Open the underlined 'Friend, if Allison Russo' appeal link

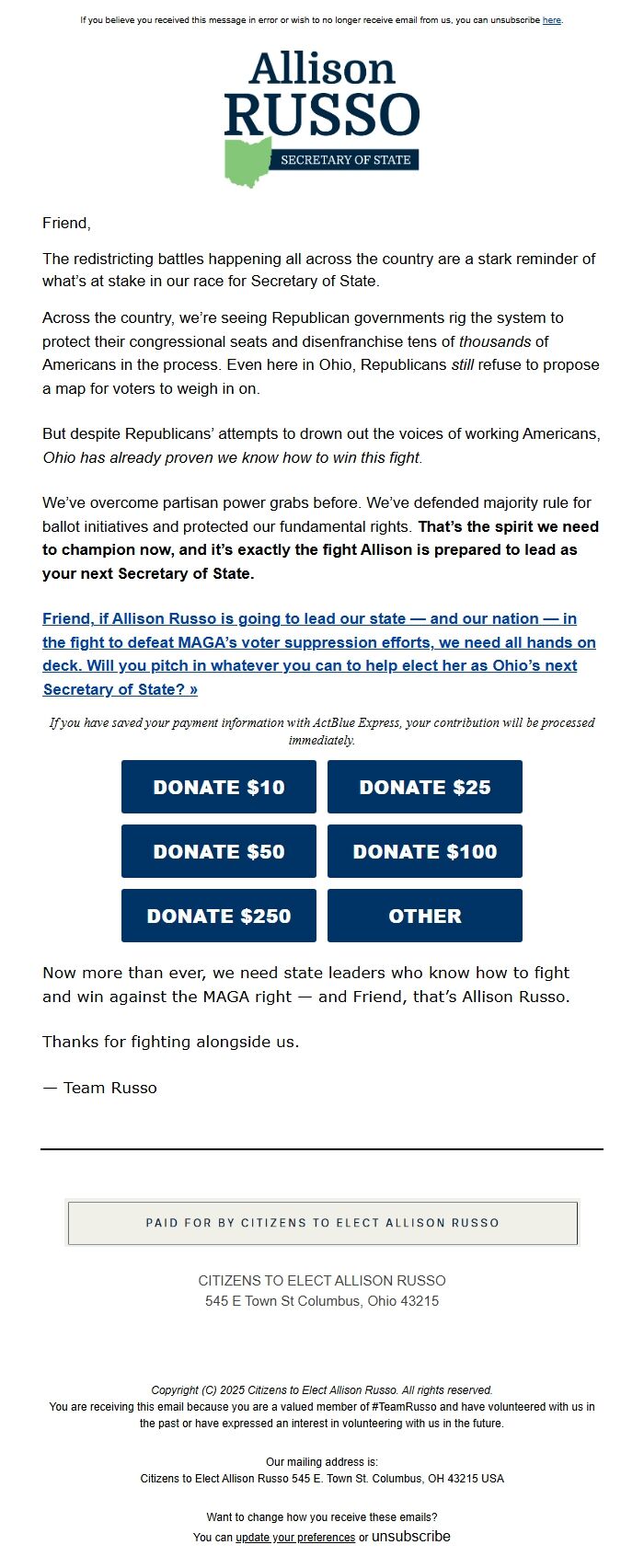pyautogui.click(x=319, y=654)
